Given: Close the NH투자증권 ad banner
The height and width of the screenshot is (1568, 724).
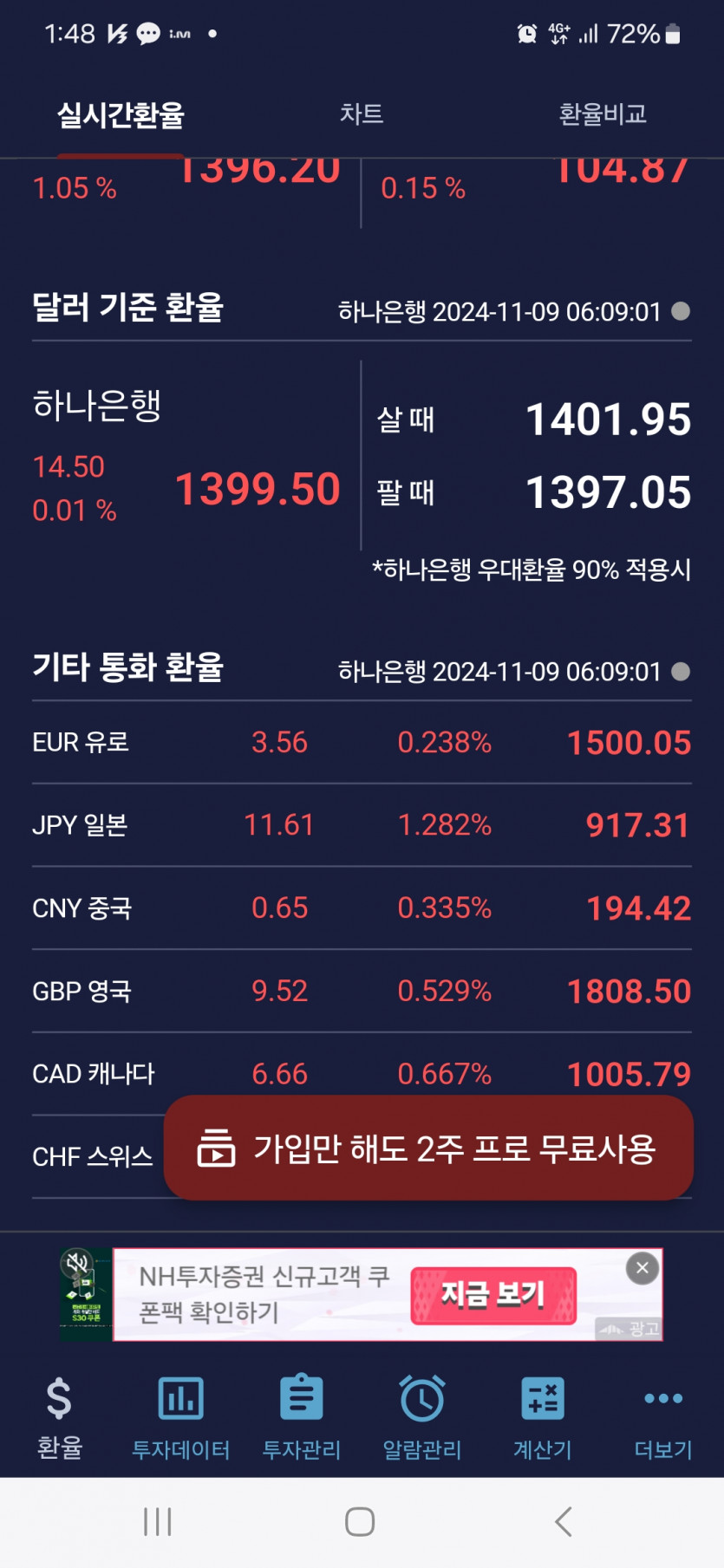Looking at the screenshot, I should (x=642, y=1268).
